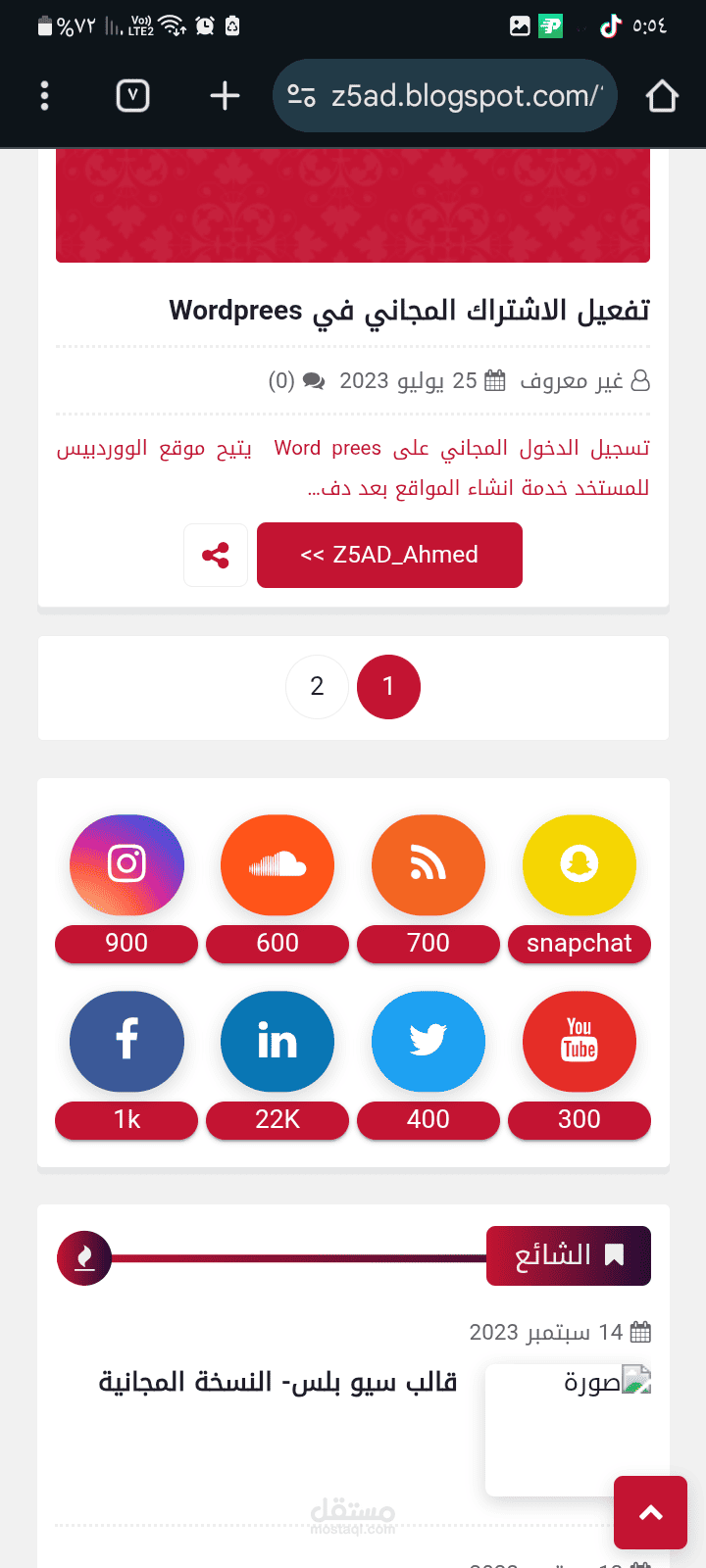Go to page 2 of posts
This screenshot has height=1568, width=706.
[x=317, y=687]
